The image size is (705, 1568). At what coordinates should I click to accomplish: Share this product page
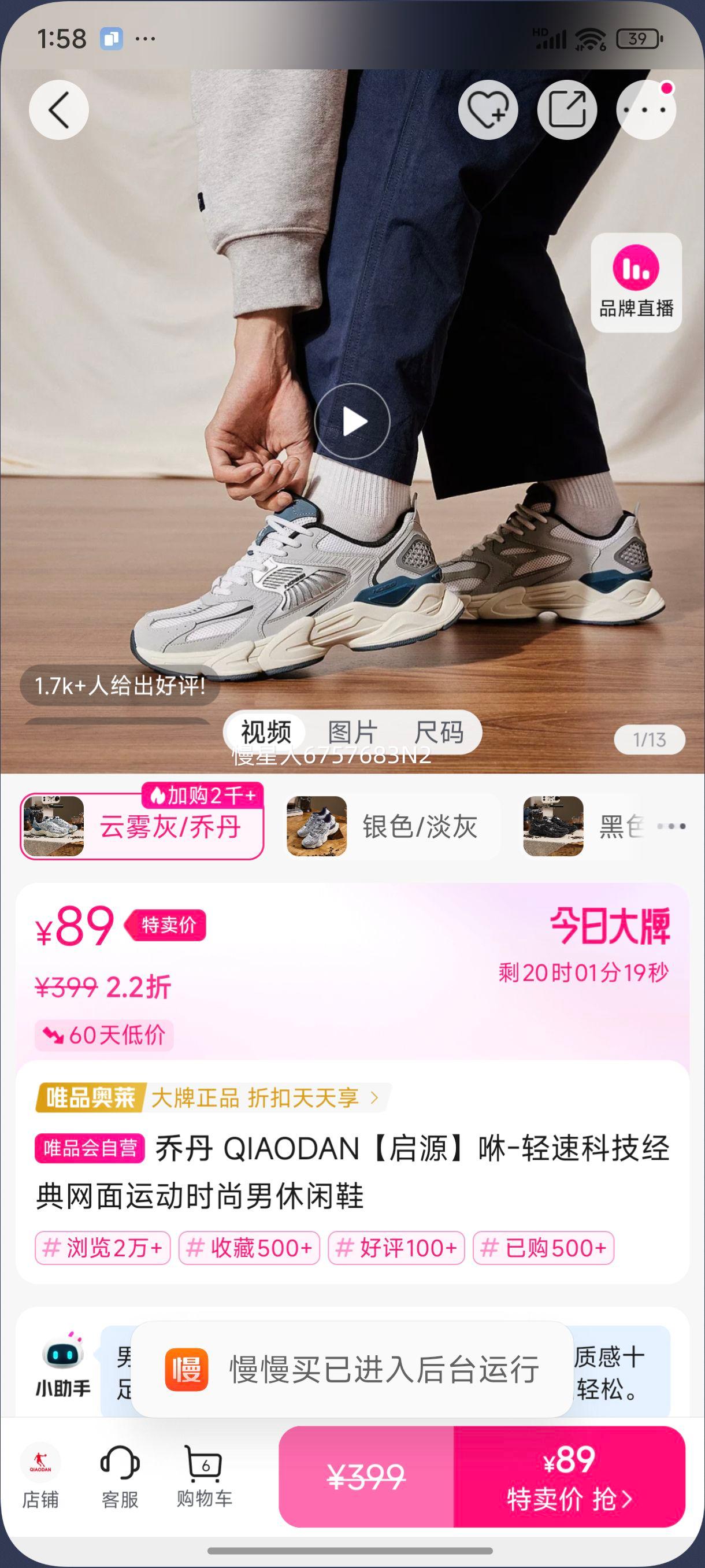point(567,110)
